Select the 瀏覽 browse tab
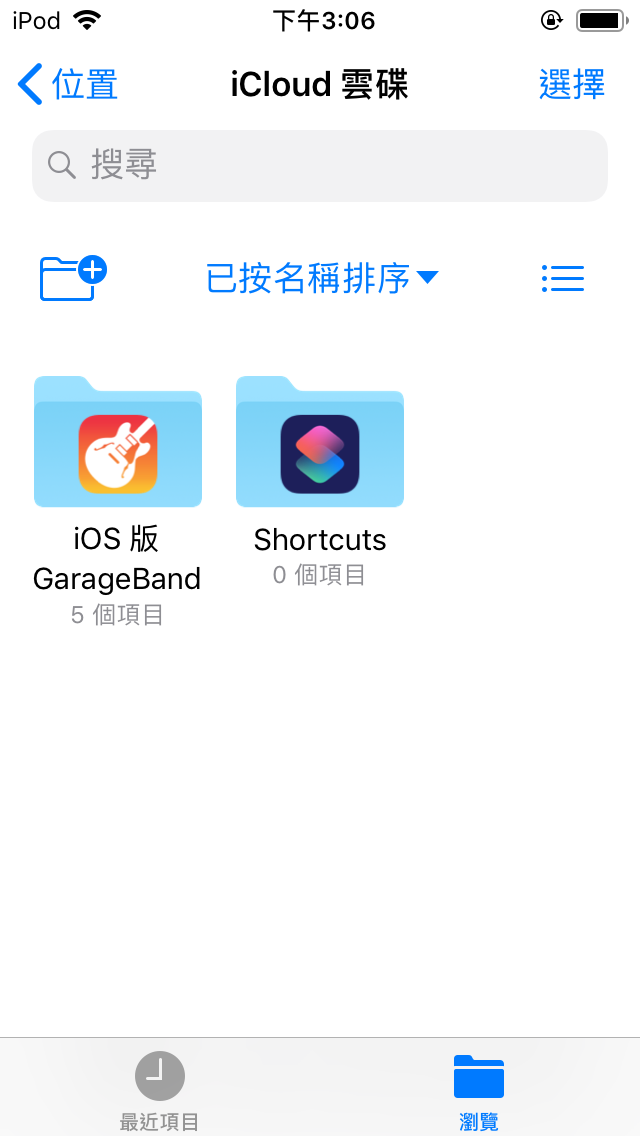640x1136 pixels. [x=479, y=1090]
